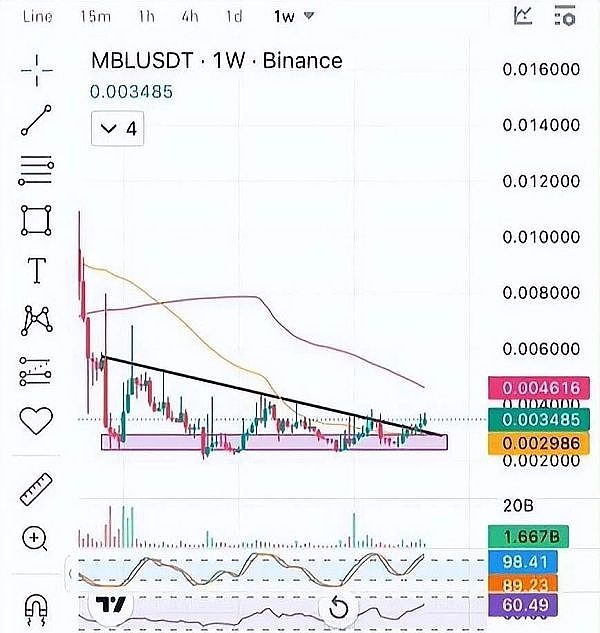The image size is (600, 633).
Task: Open the forecasting position tool
Action: coord(37,372)
